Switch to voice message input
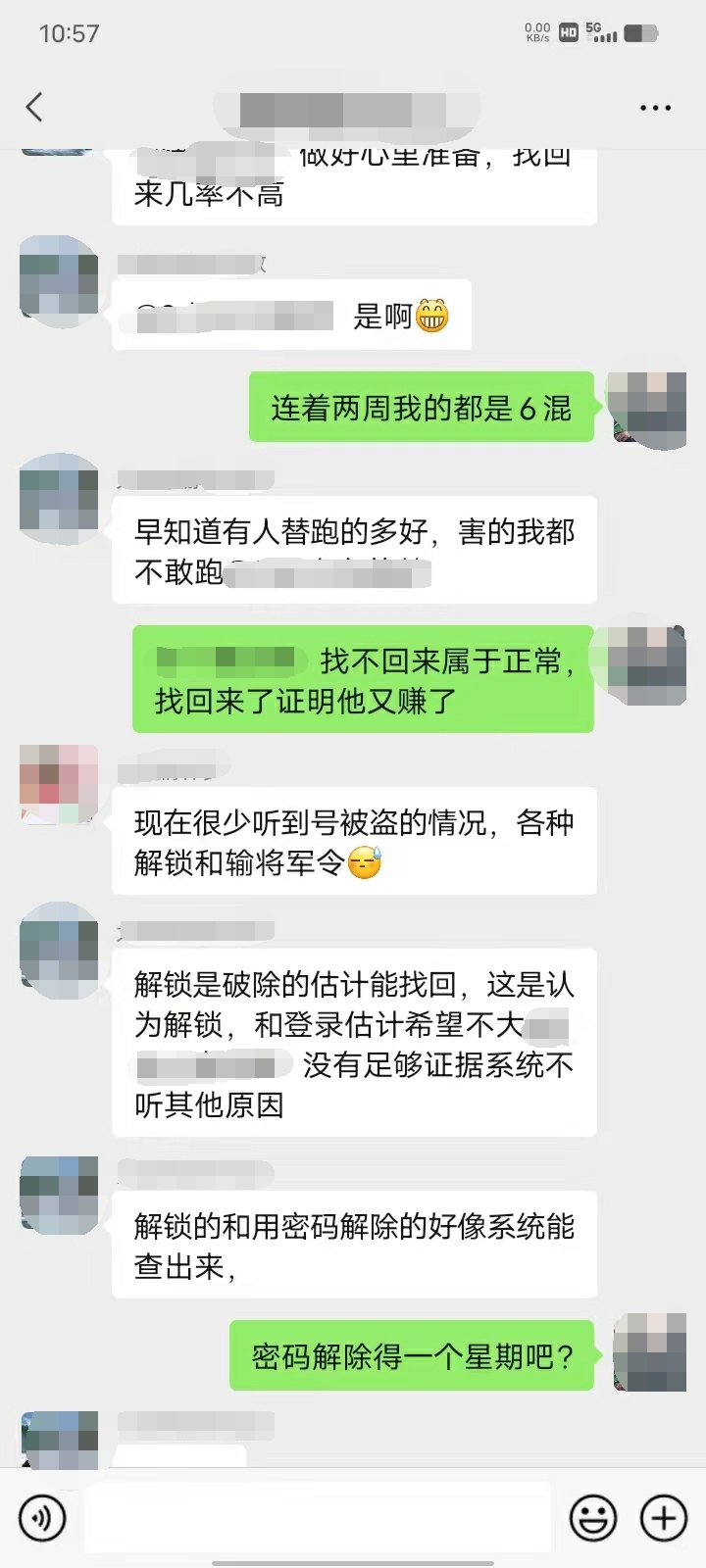The width and height of the screenshot is (706, 1568). [42, 1518]
